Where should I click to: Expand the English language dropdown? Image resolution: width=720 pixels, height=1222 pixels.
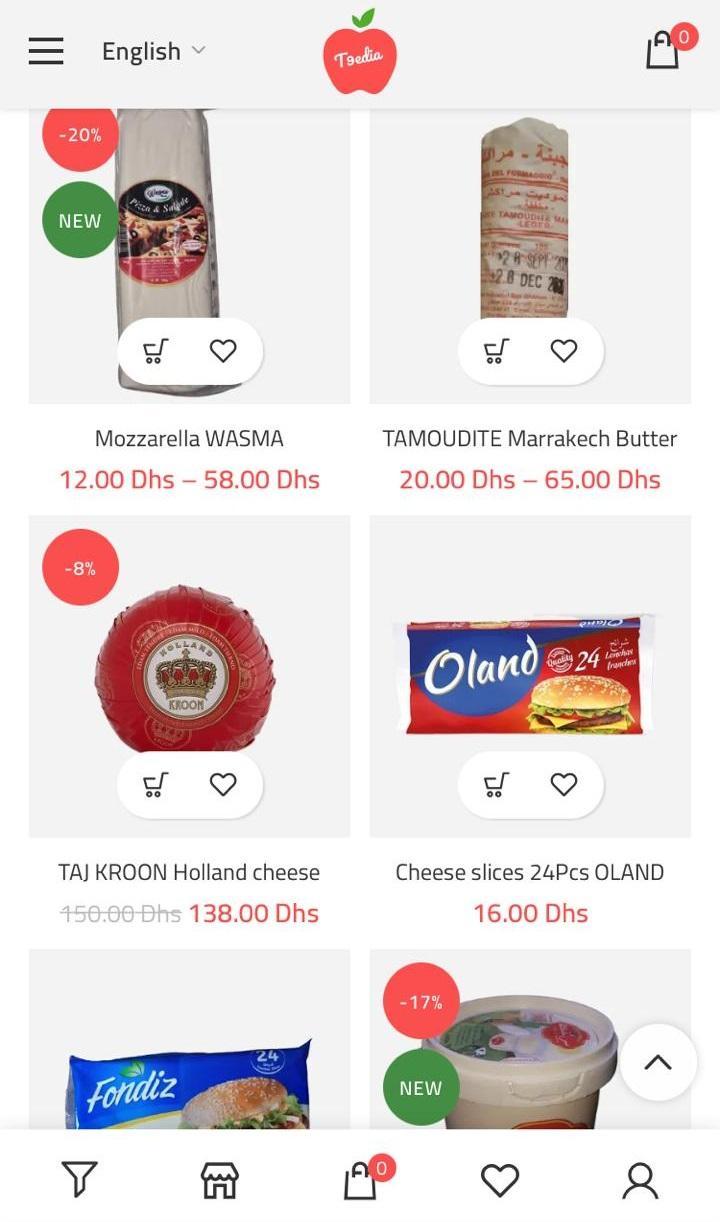153,51
